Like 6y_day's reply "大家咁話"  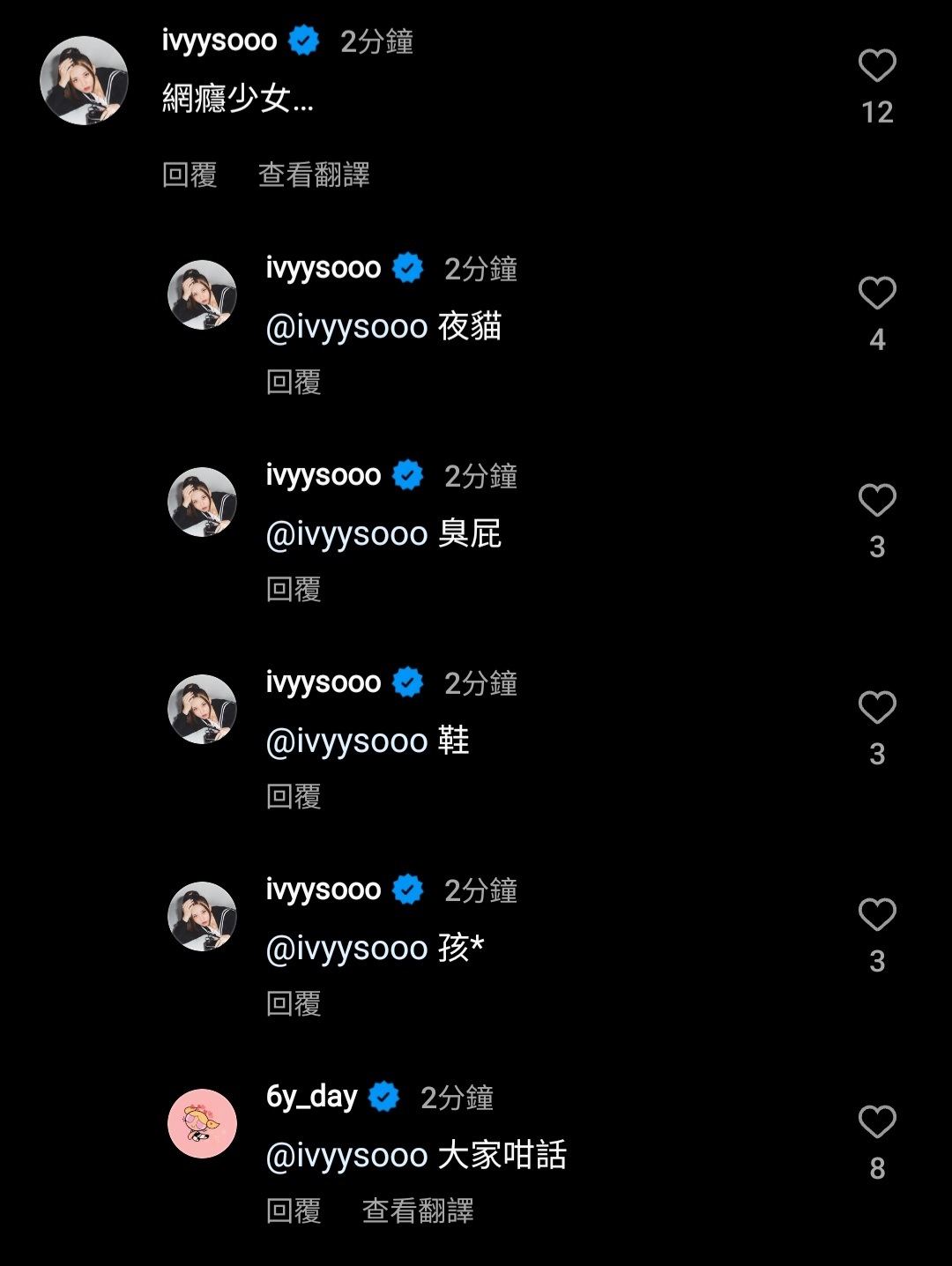[x=877, y=1122]
